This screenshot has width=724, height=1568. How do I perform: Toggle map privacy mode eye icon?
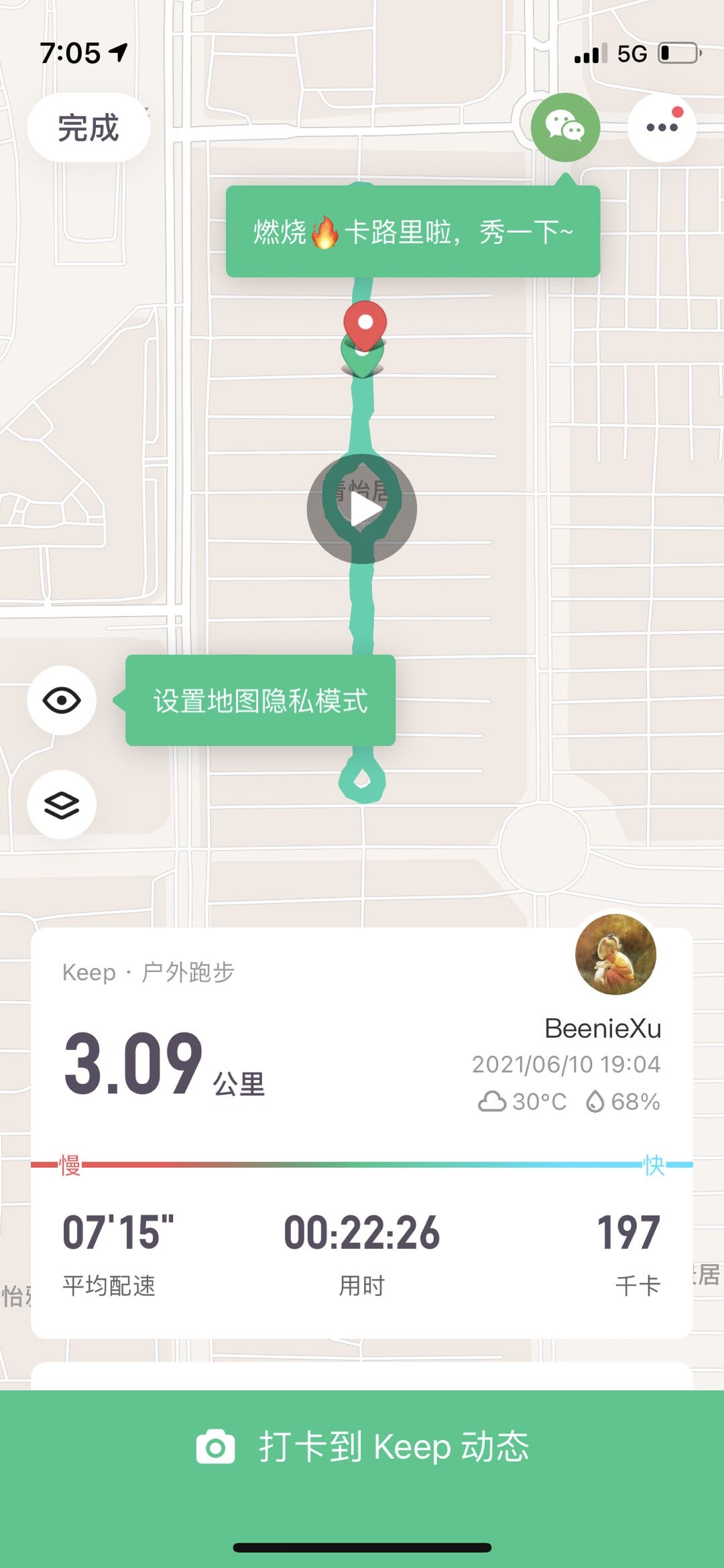click(x=62, y=701)
